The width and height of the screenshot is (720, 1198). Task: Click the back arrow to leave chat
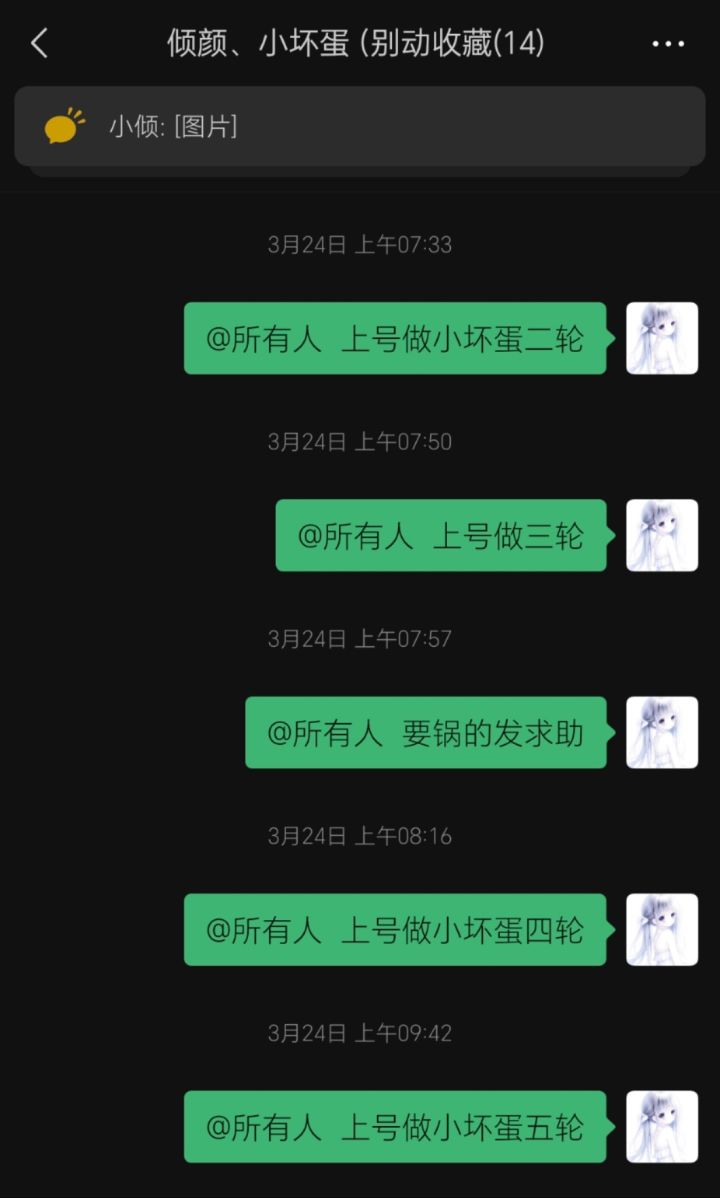pos(38,44)
